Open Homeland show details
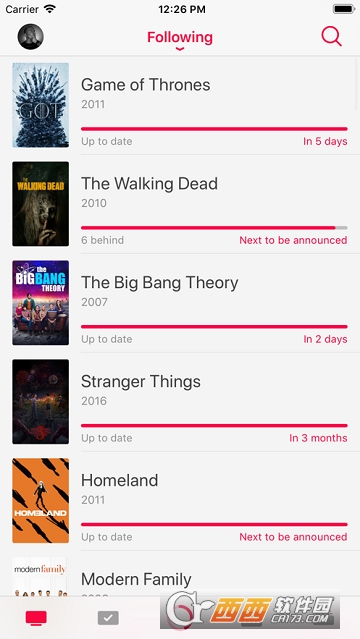Screen dimensions: 360x639 (x=180, y=500)
